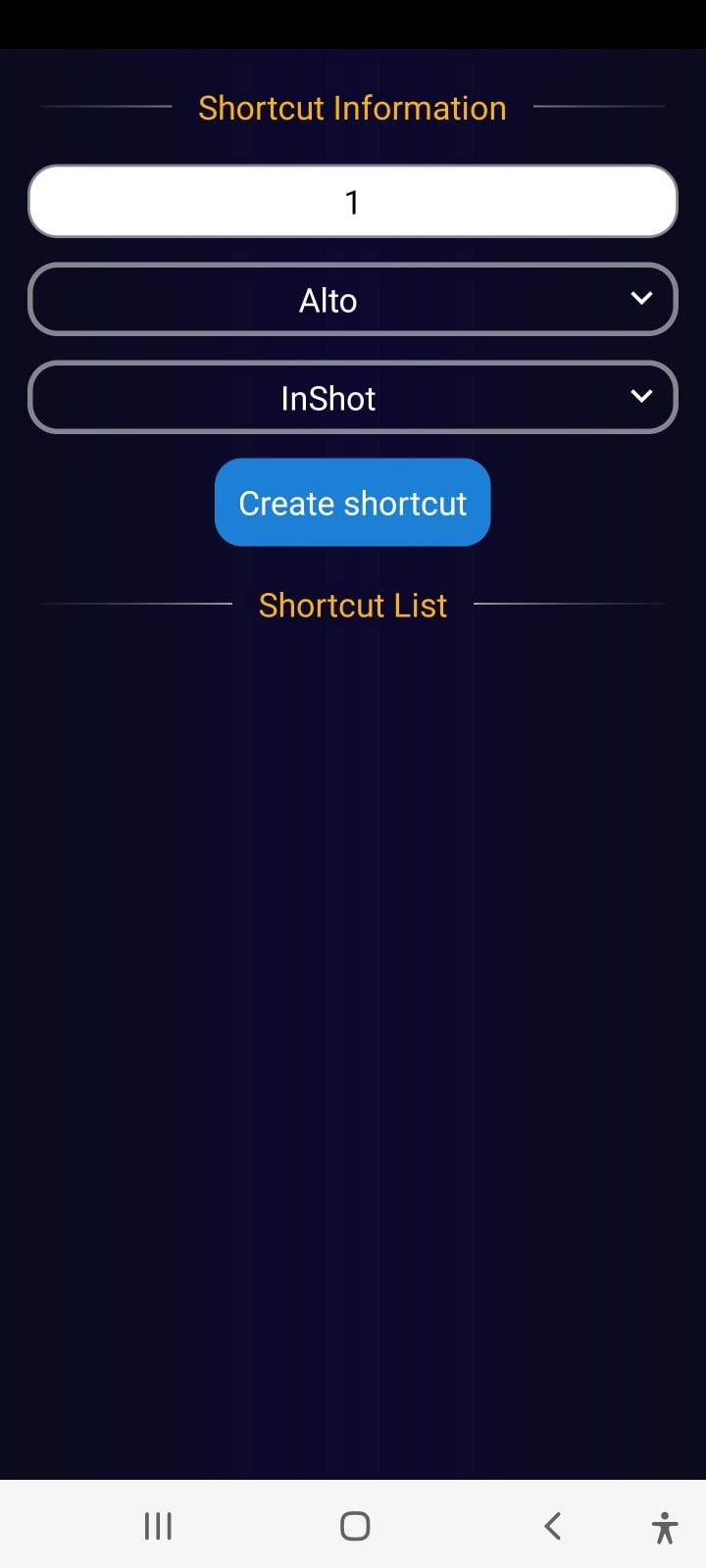Tap the Shortcut Information heading
The width and height of the screenshot is (706, 1568).
352,108
